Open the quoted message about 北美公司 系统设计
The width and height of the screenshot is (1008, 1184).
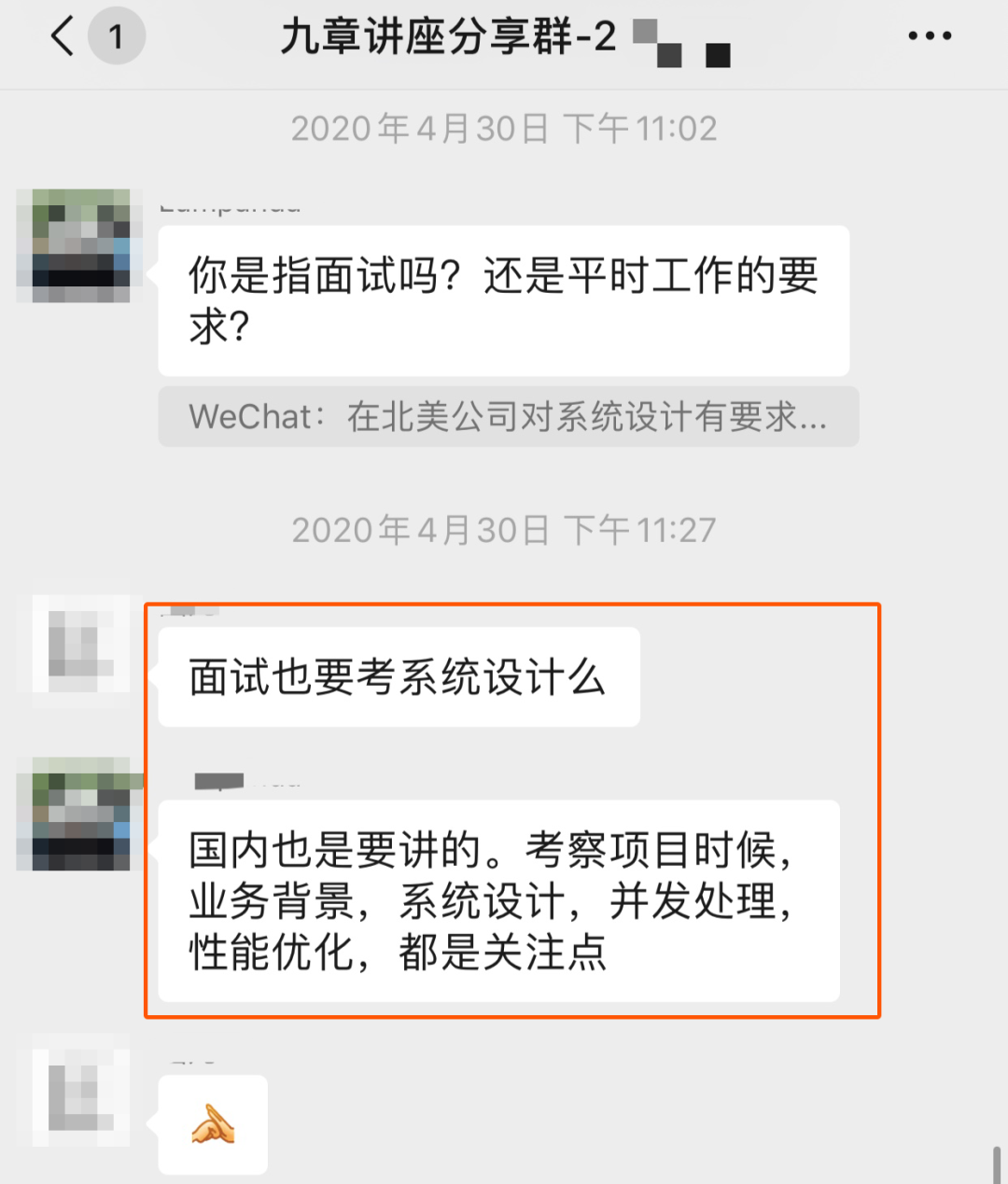(508, 416)
